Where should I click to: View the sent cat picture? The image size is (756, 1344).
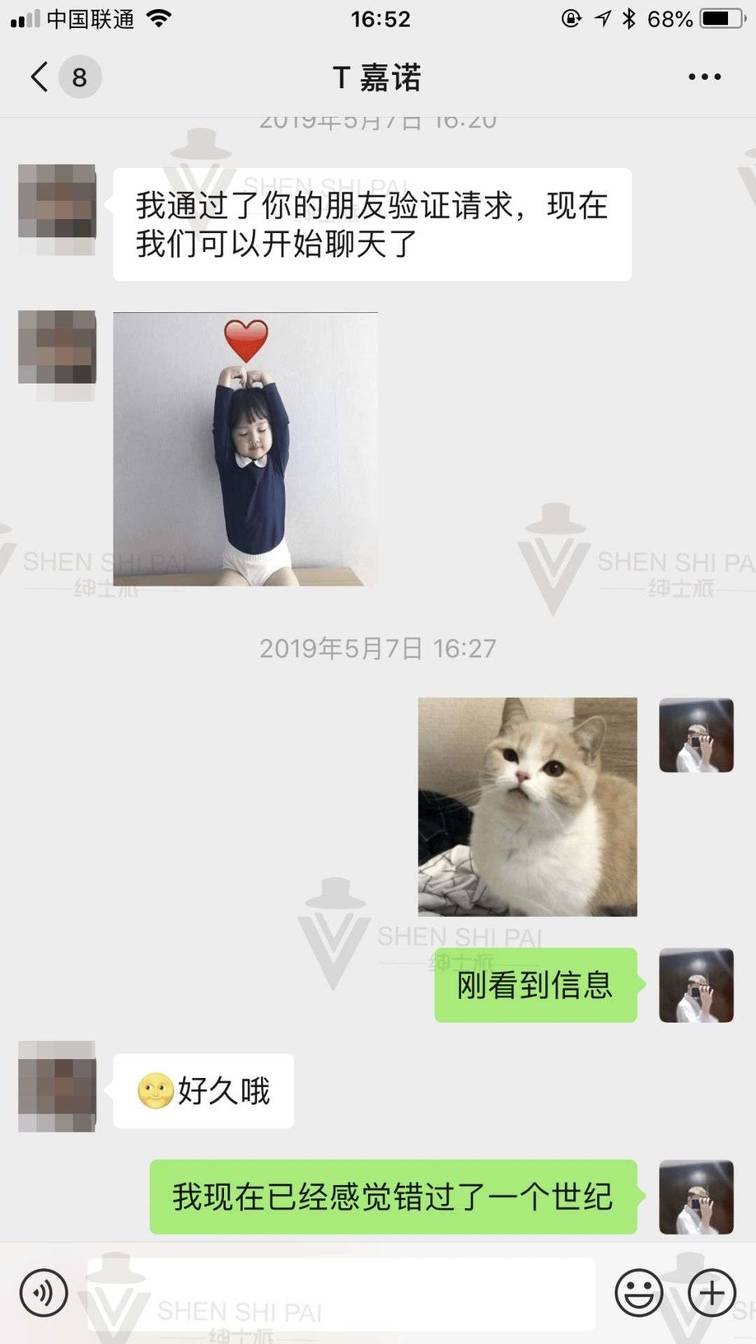[527, 806]
